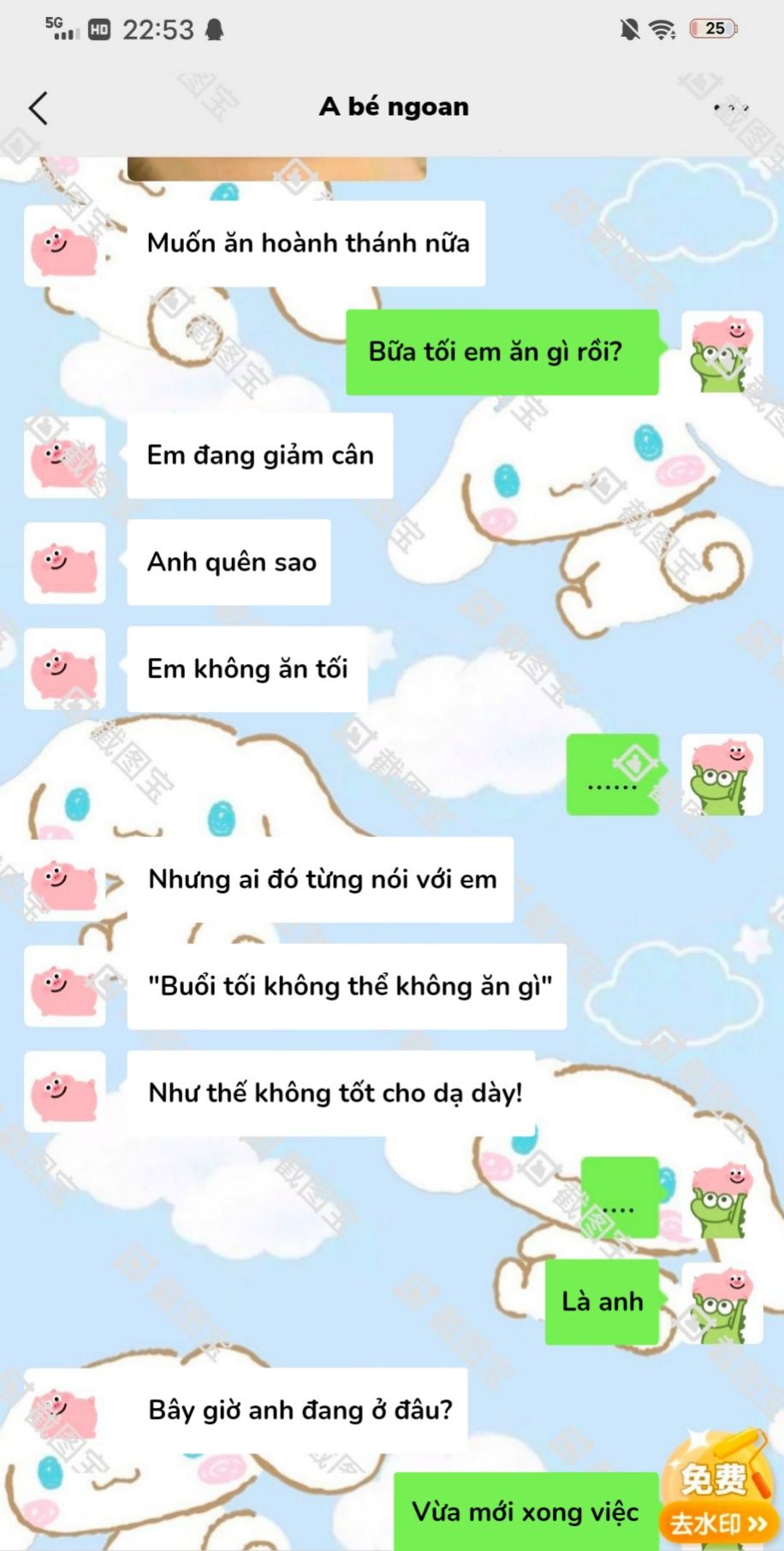
Task: View the sender avatar next to "Là anh"
Action: (x=722, y=1303)
